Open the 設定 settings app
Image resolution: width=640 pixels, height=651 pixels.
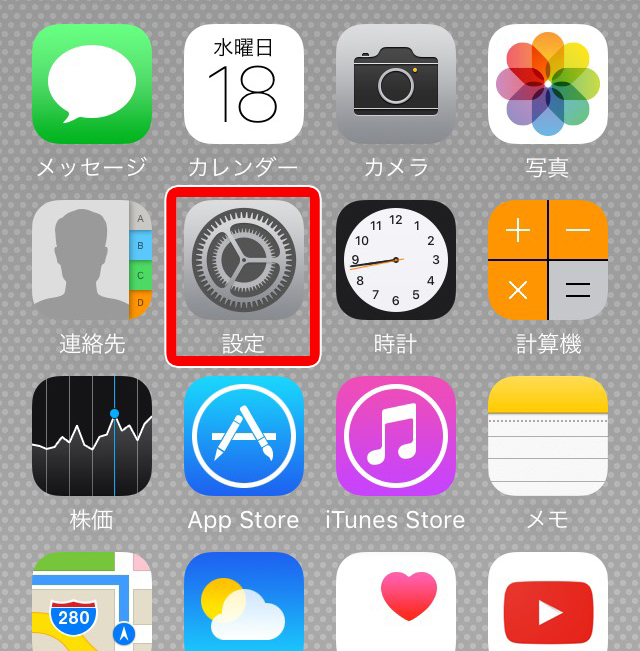(x=244, y=260)
